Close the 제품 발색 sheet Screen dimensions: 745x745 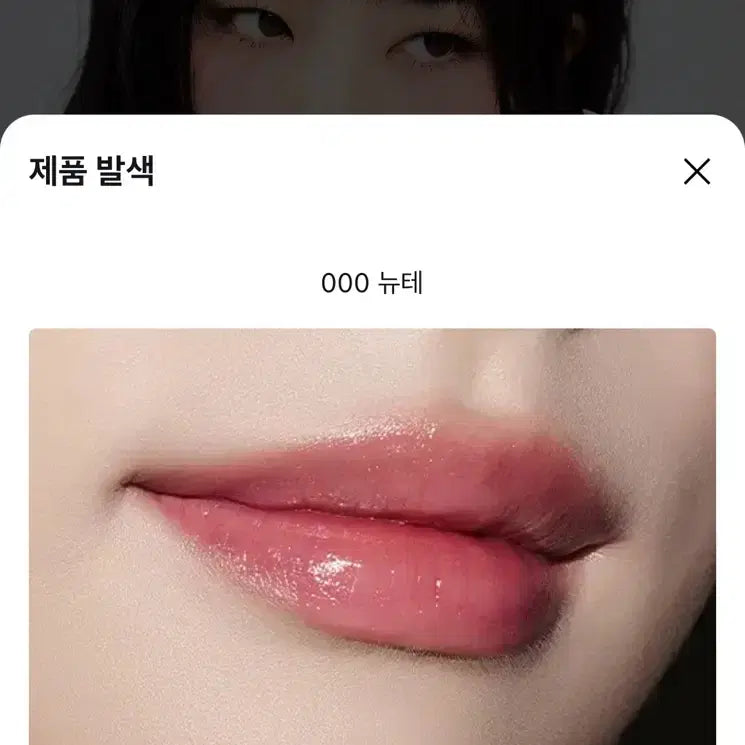click(x=696, y=172)
